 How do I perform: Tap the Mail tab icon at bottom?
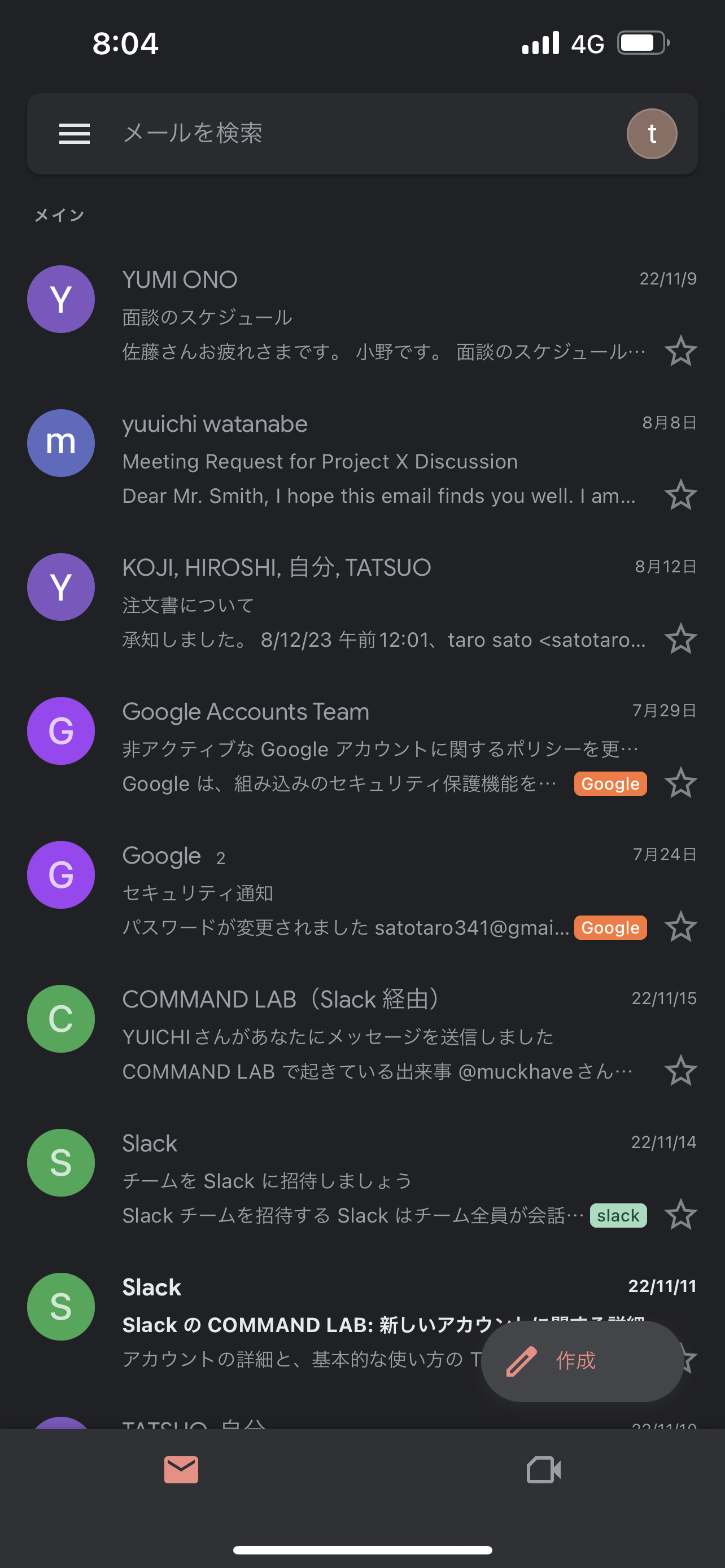coord(181,1469)
